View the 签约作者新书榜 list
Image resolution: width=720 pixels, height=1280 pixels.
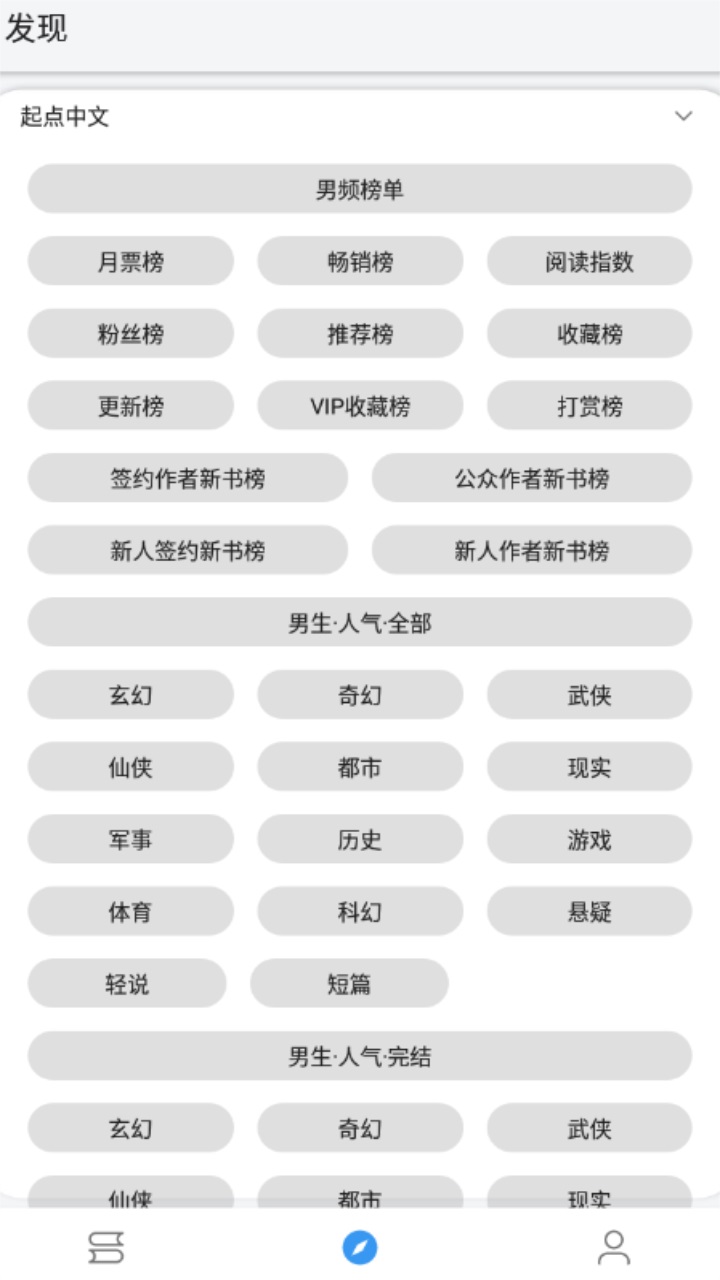(x=187, y=478)
